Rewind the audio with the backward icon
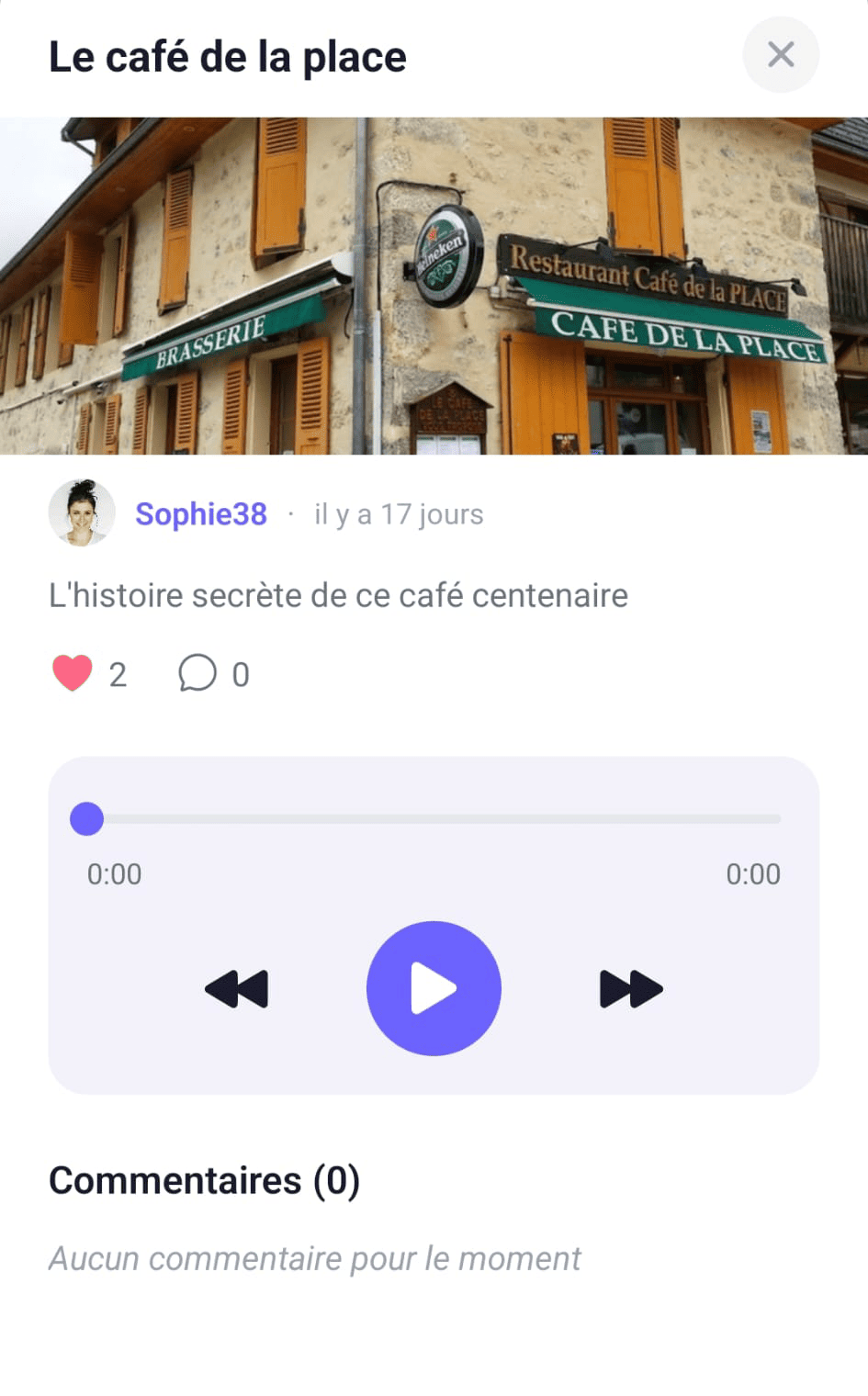This screenshot has width=868, height=1396. tap(236, 989)
